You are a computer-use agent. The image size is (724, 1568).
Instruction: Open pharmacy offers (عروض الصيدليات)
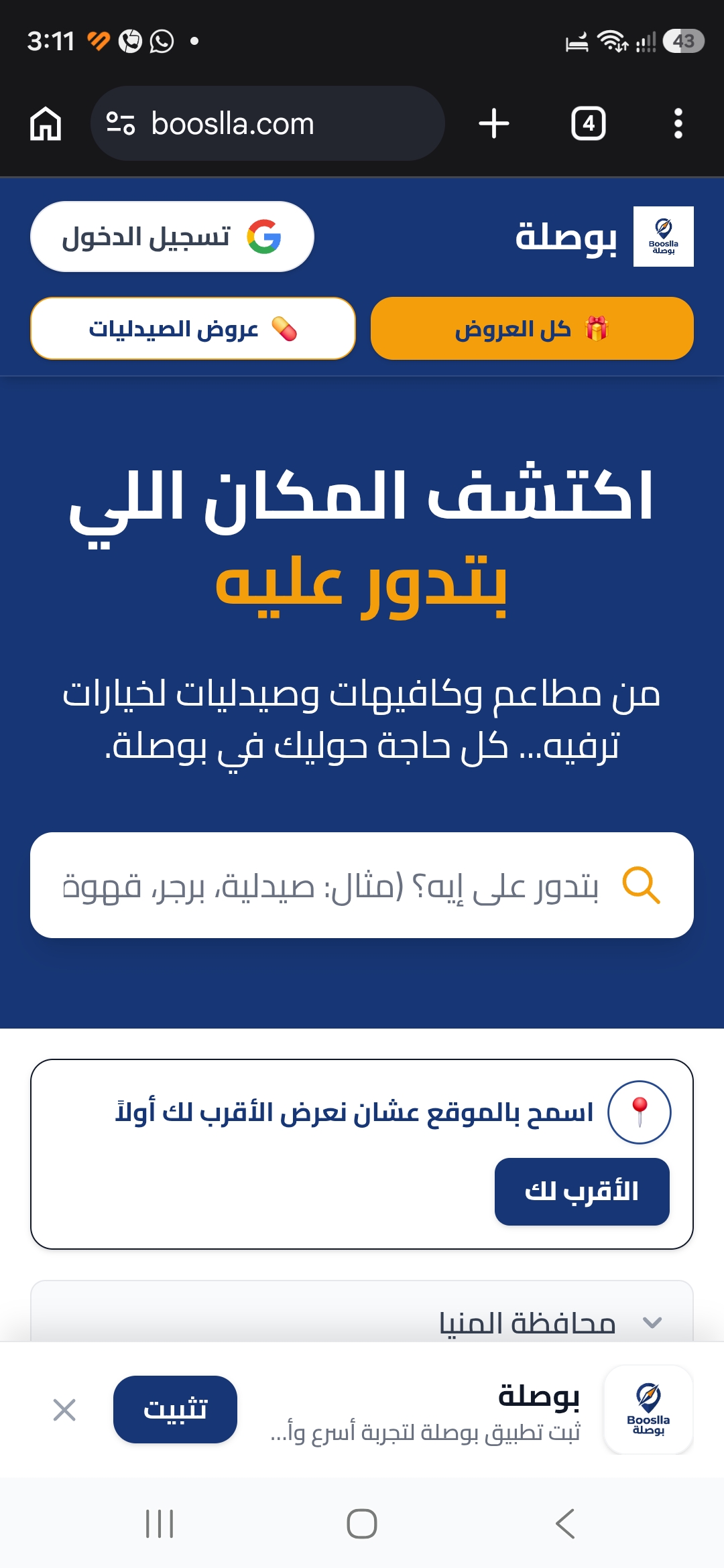pos(193,328)
